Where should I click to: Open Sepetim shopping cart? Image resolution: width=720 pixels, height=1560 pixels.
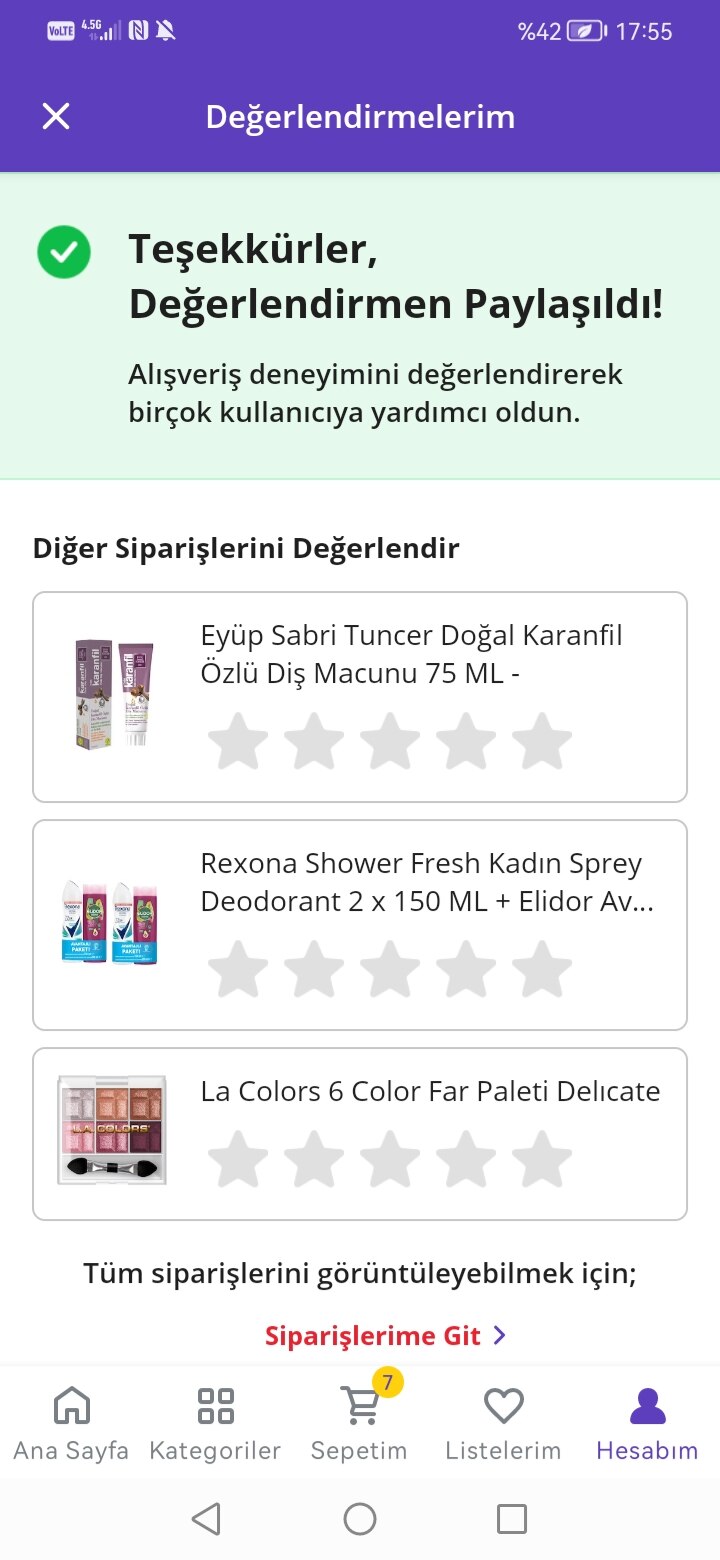(359, 1422)
